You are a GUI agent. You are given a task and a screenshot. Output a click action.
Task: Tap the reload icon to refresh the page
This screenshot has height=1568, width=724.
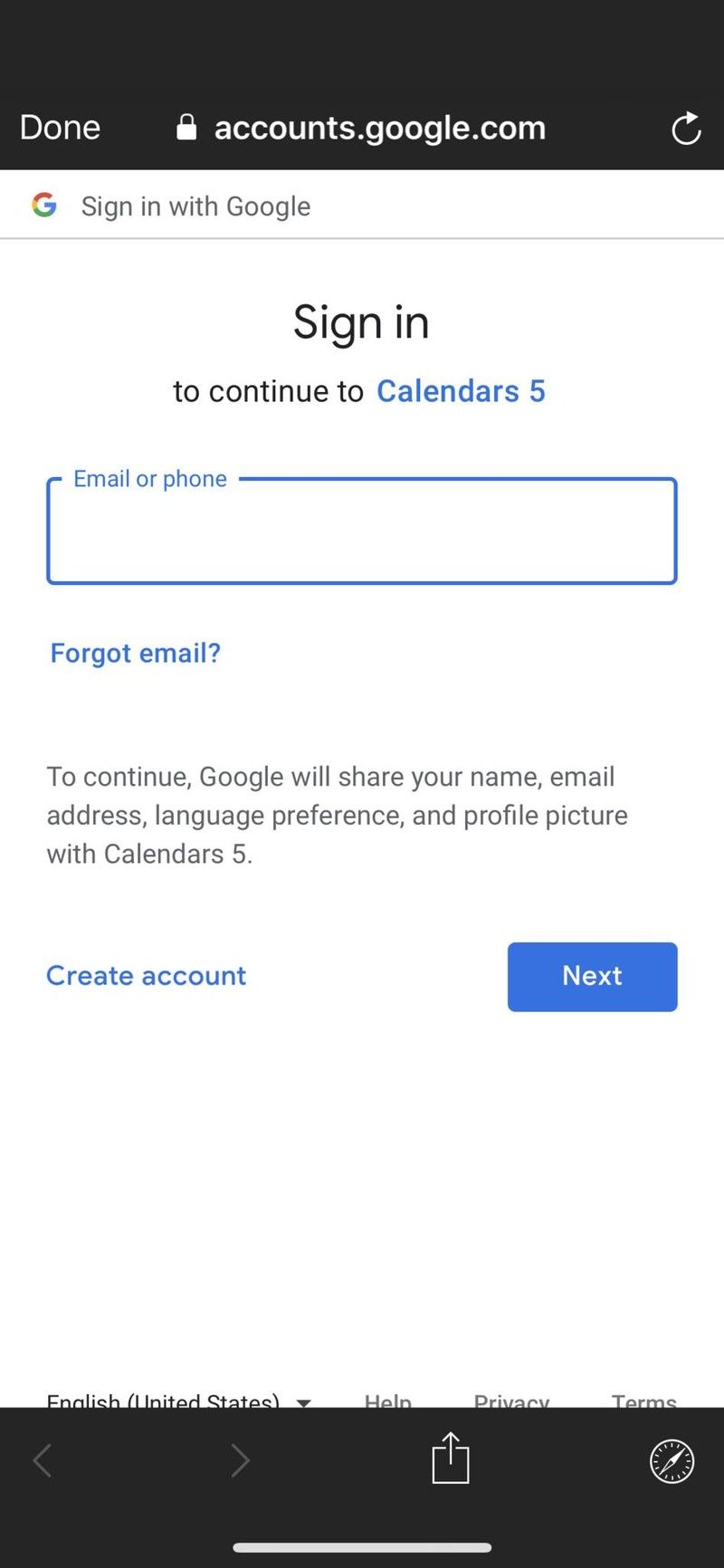(x=686, y=128)
